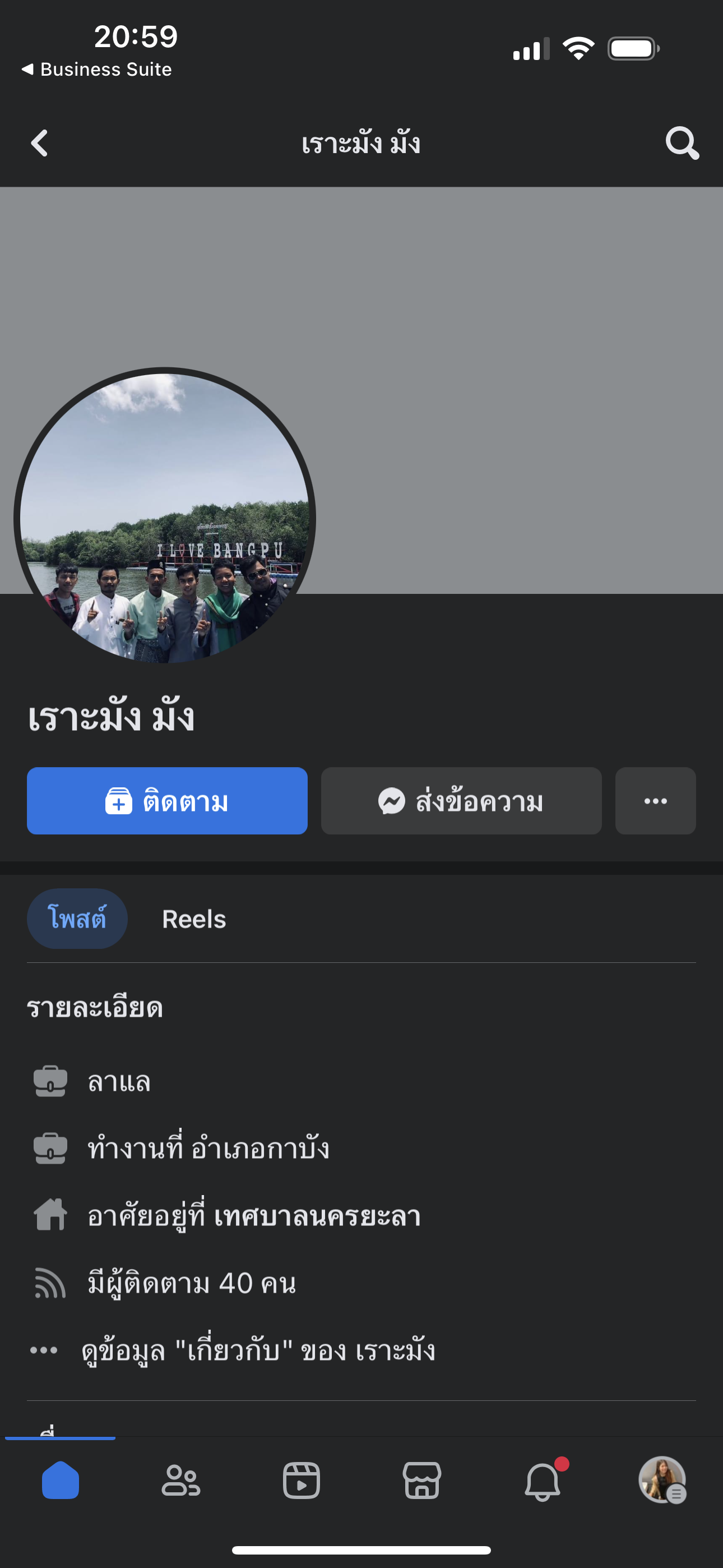The width and height of the screenshot is (723, 1568).
Task: Follow with the ติดตาม button
Action: click(x=167, y=801)
